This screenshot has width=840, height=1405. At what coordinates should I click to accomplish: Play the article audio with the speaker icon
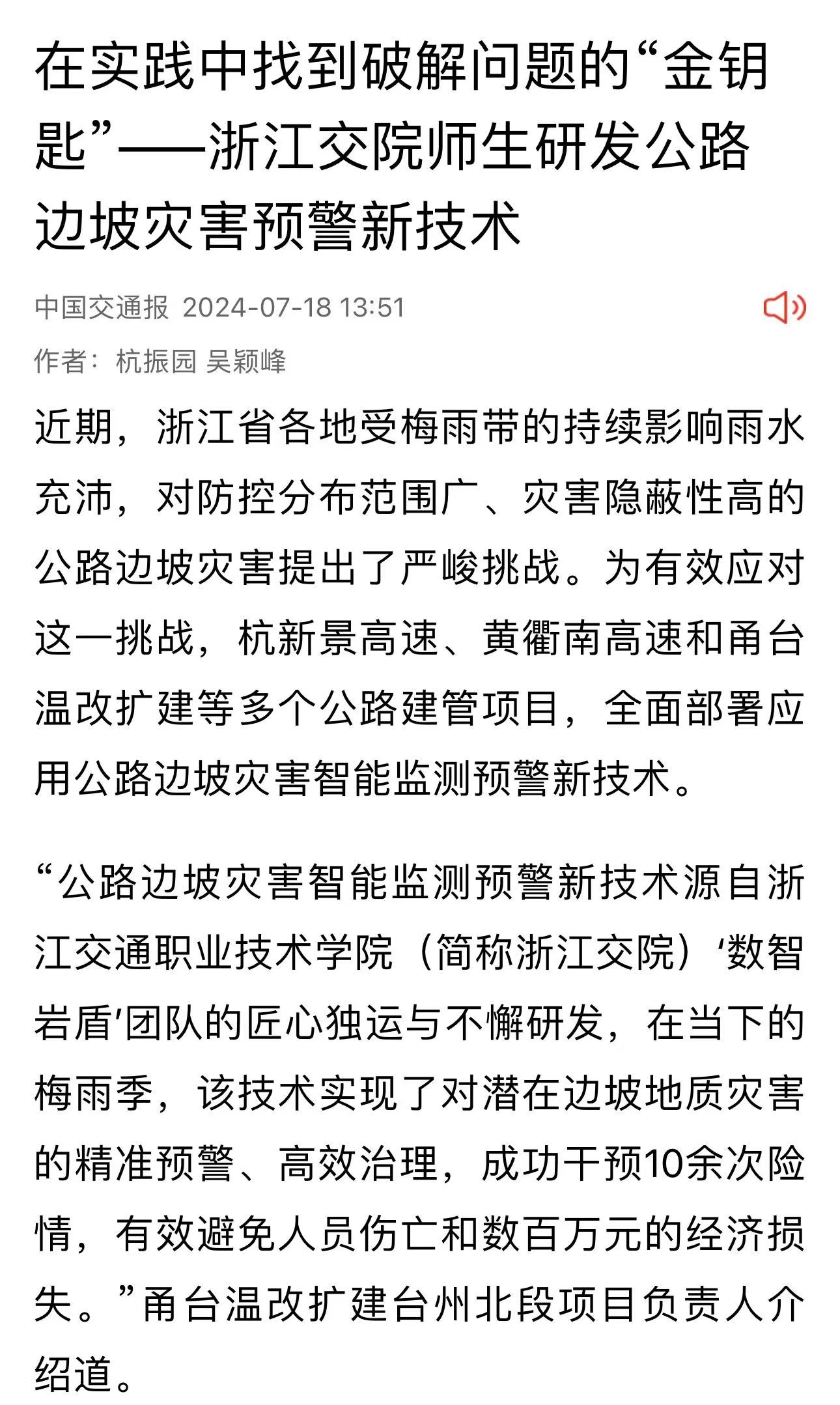pyautogui.click(x=785, y=307)
